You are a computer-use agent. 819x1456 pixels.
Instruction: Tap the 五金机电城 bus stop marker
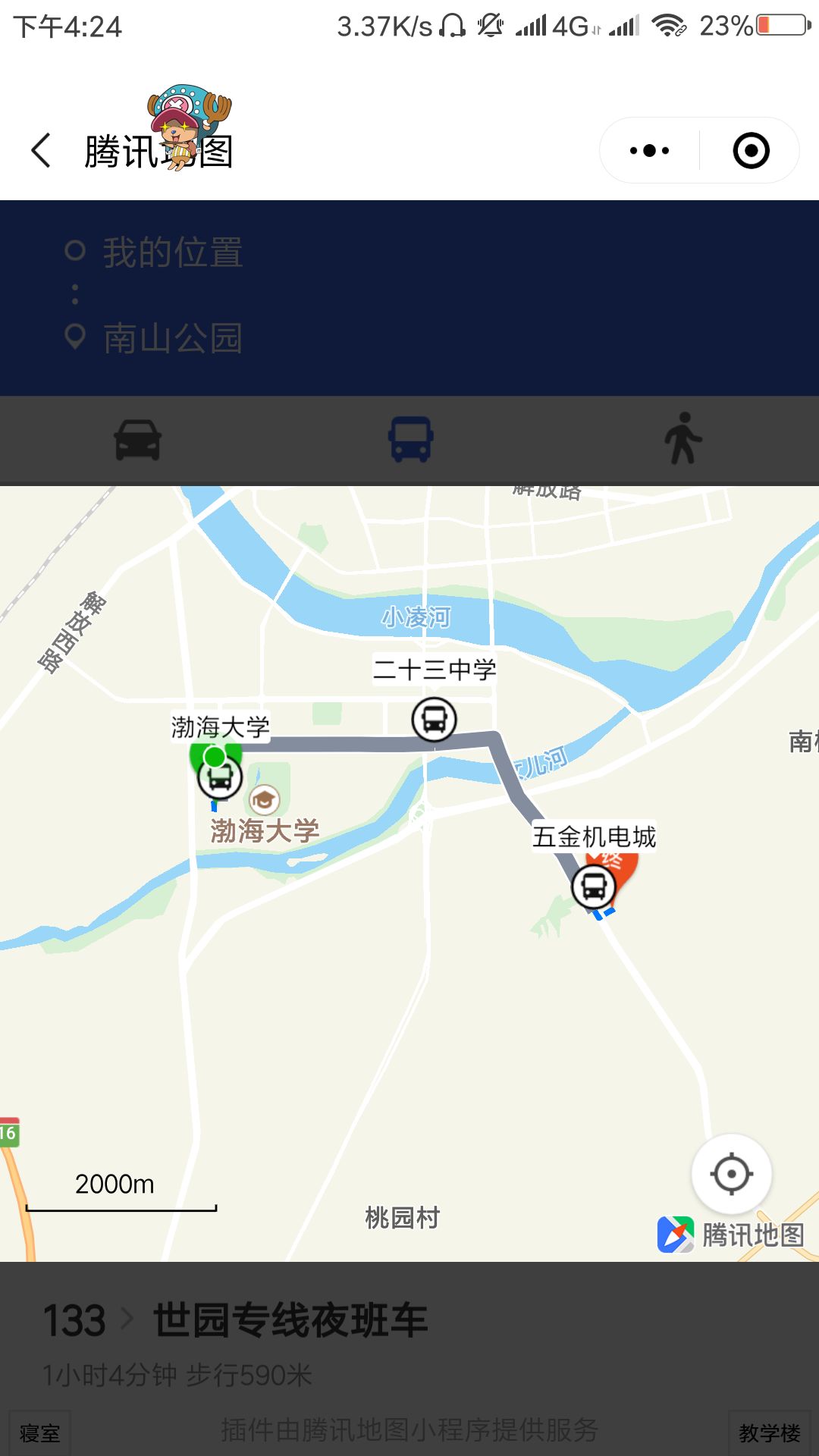tap(593, 886)
